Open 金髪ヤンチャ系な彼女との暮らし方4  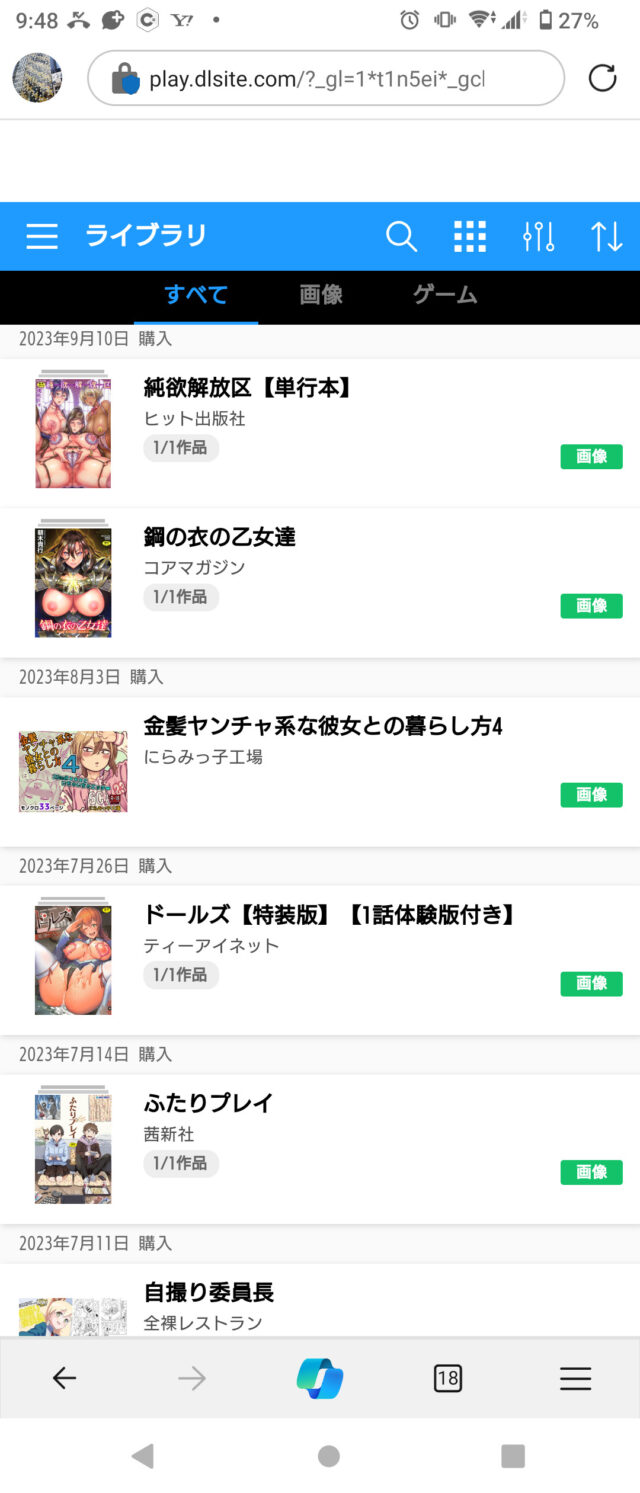click(322, 726)
